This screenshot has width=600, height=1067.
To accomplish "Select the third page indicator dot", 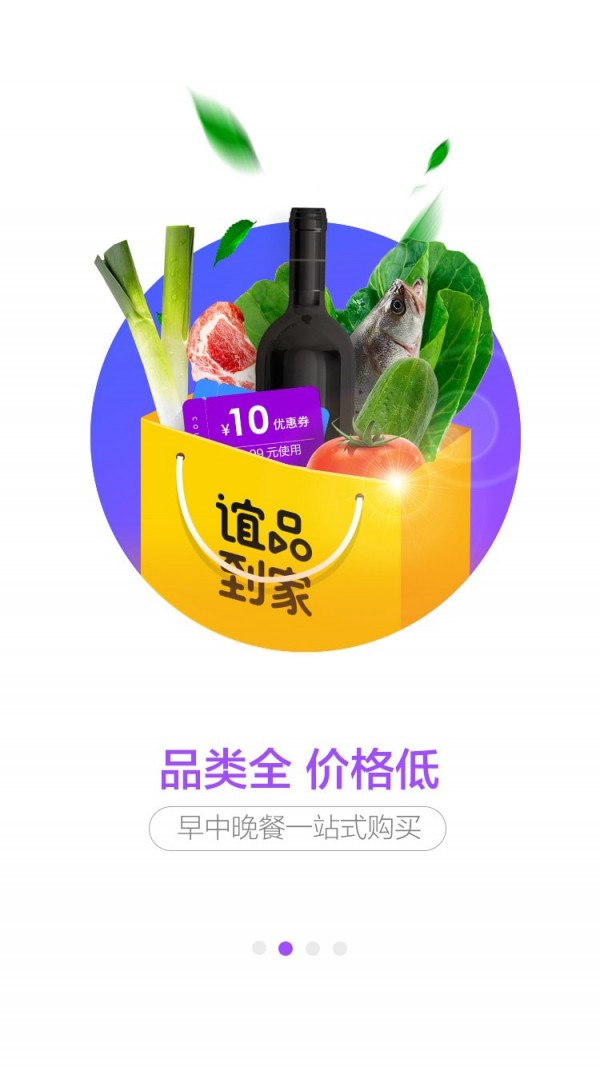I will point(313,948).
